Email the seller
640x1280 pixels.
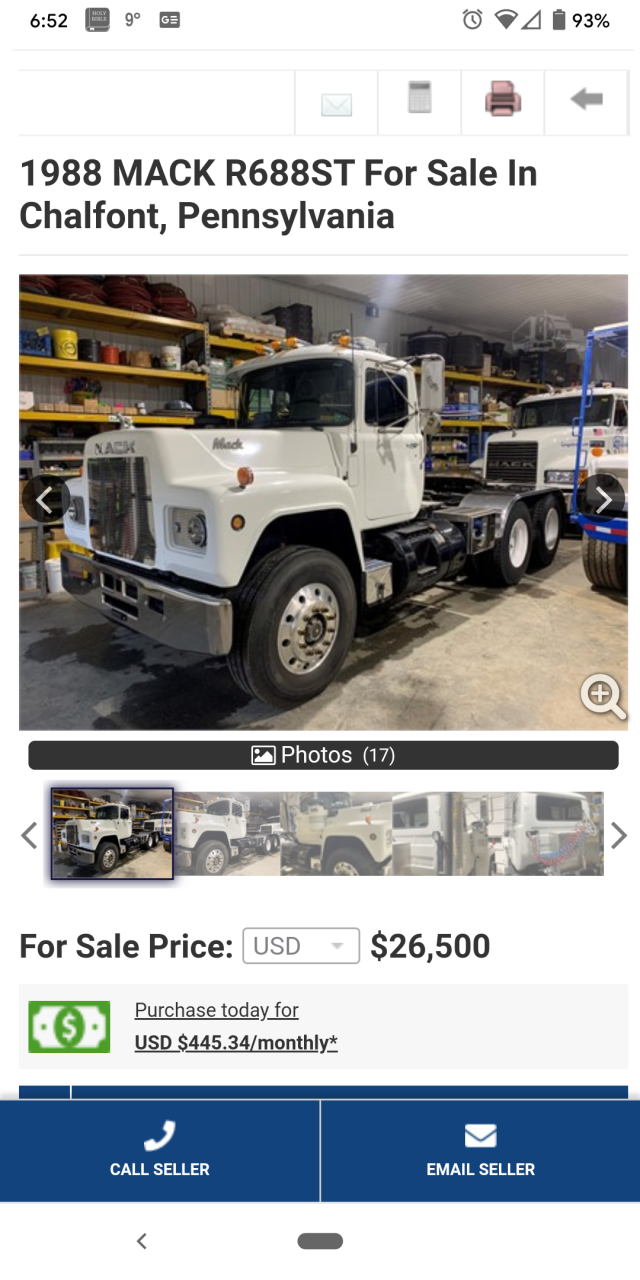point(480,1150)
